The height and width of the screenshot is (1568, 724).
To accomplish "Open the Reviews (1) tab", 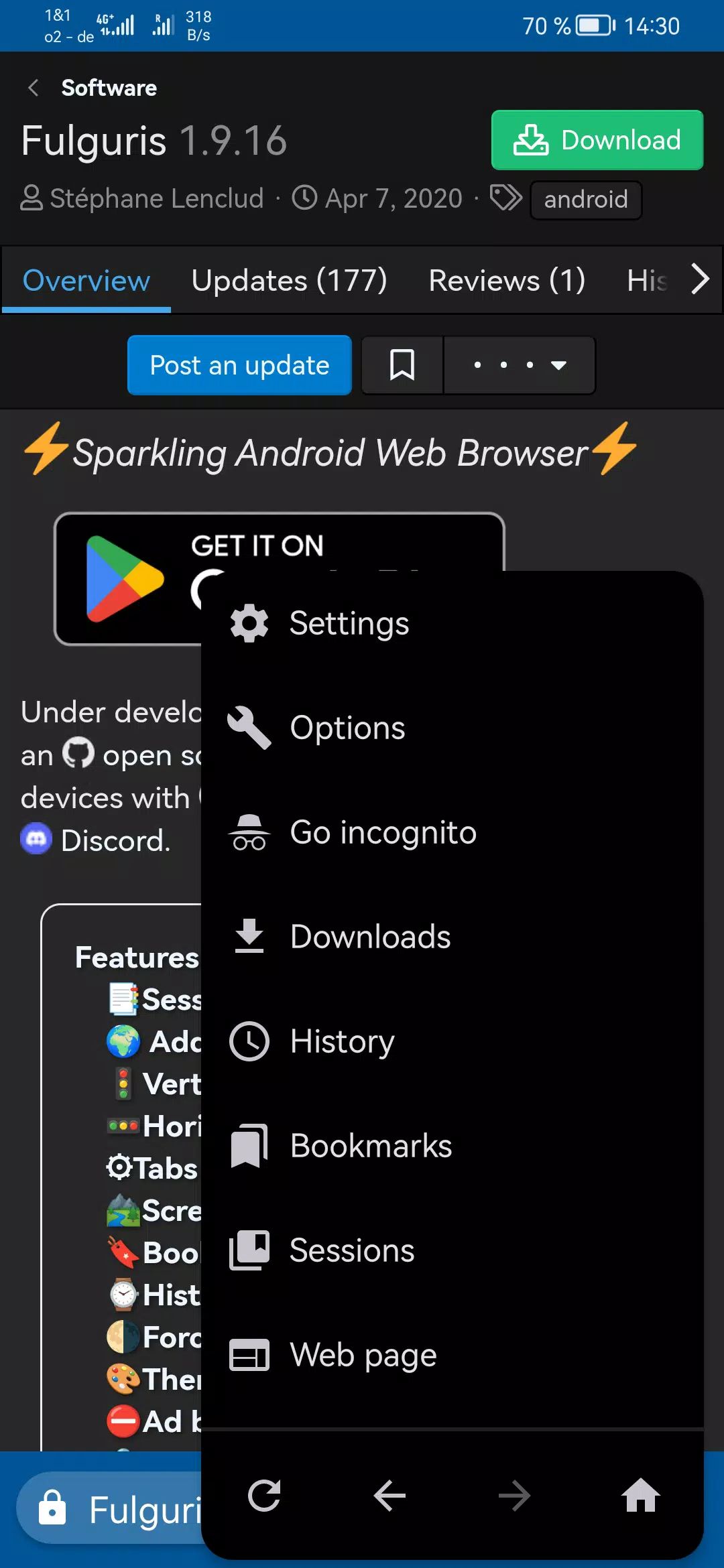I will coord(506,281).
